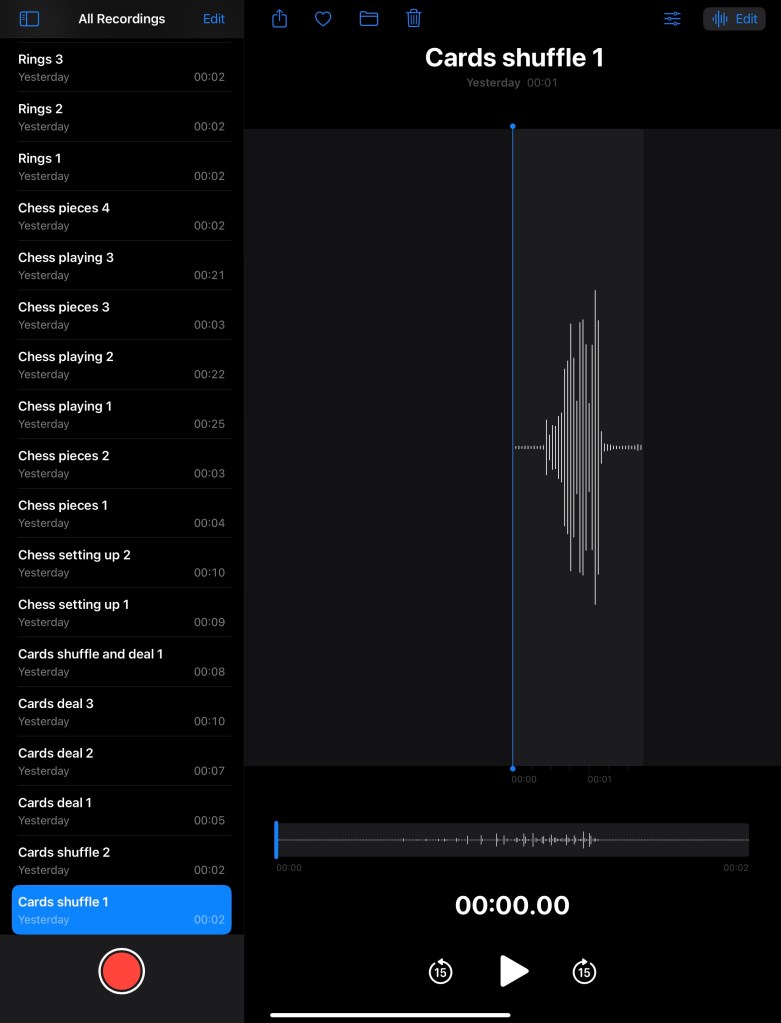Select the Cards shuffle 2 recording
Image resolution: width=781 pixels, height=1023 pixels.
121,861
